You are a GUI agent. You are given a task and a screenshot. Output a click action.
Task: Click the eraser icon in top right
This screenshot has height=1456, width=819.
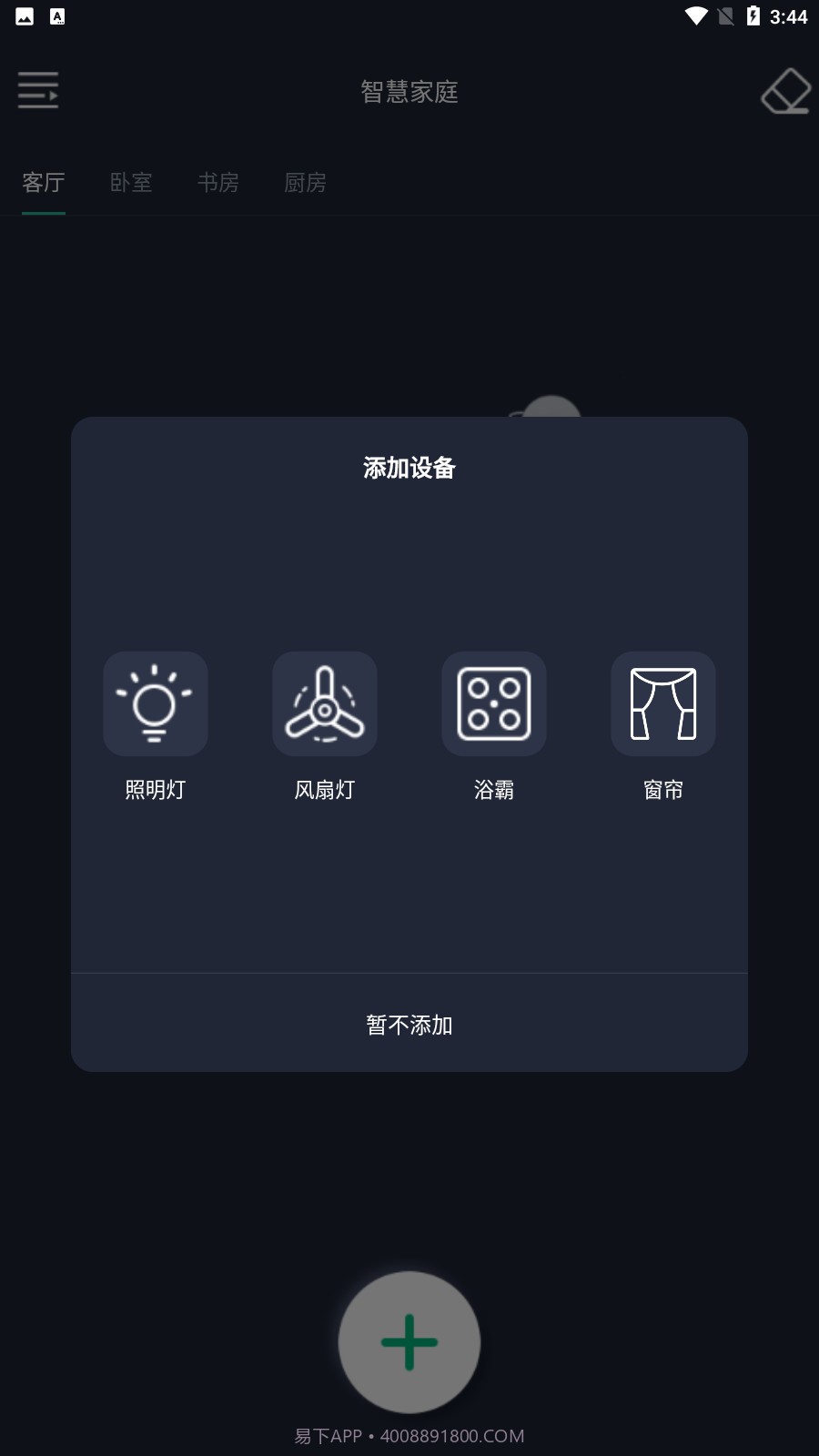[x=784, y=90]
